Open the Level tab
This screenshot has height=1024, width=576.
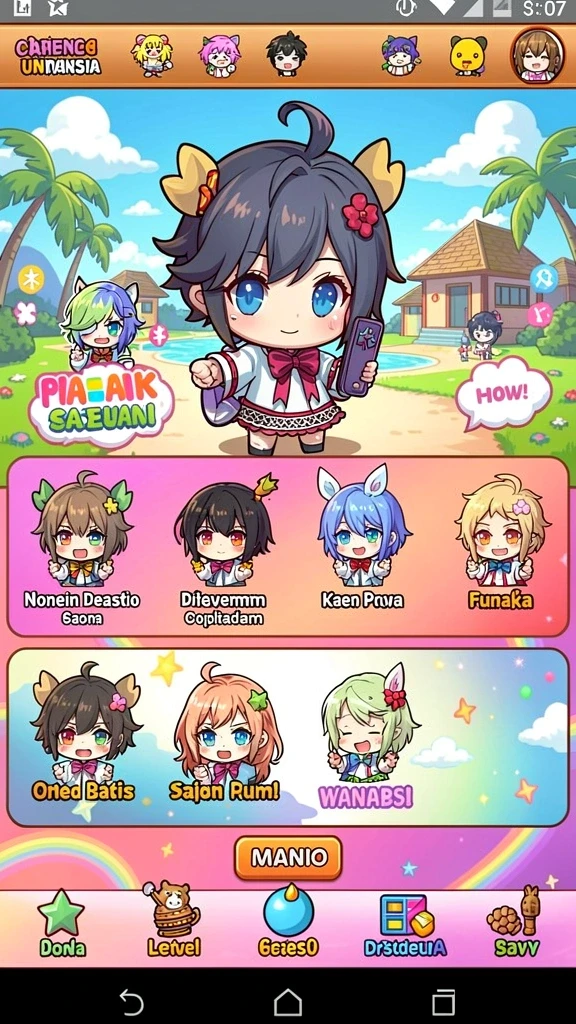(174, 920)
